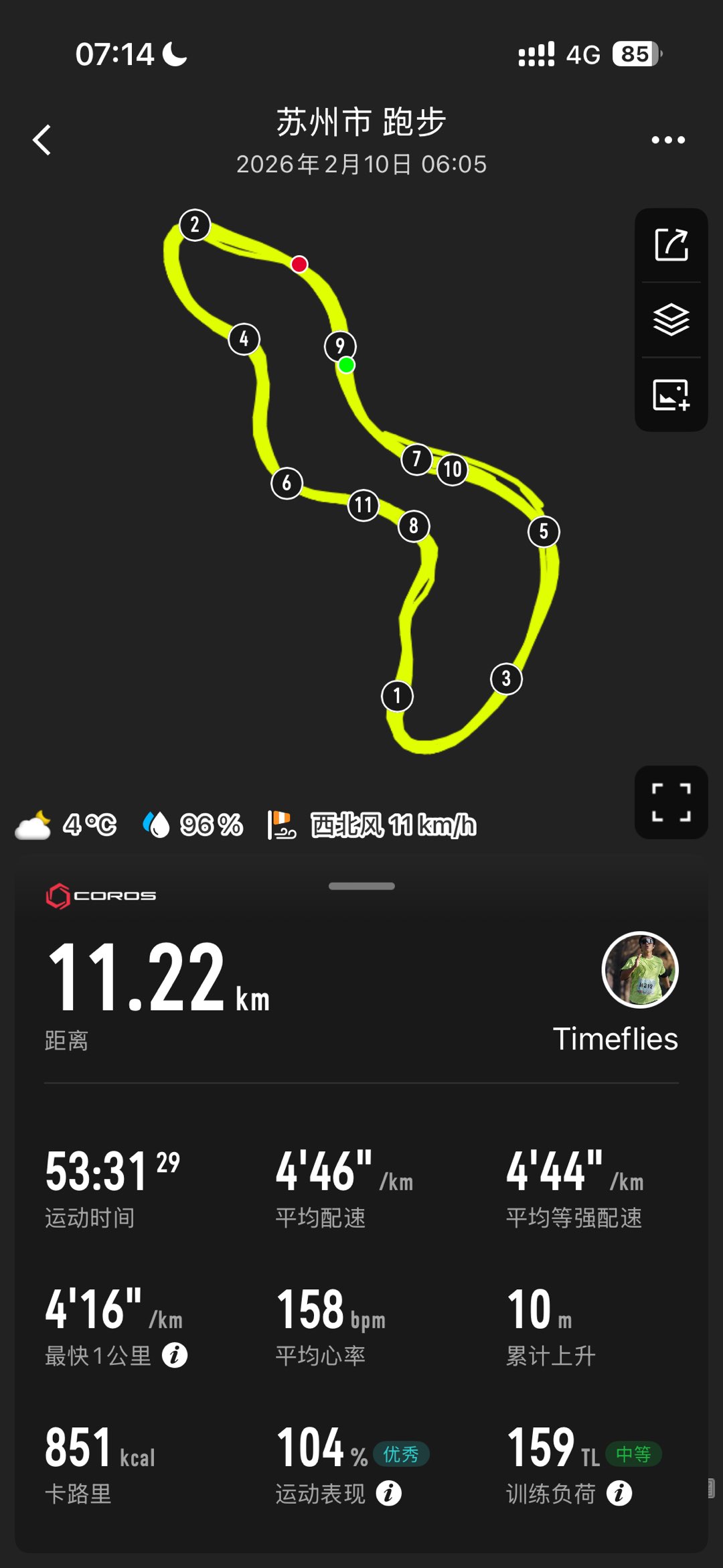The height and width of the screenshot is (1568, 723).
Task: Add a photo to the activity
Action: 671,395
